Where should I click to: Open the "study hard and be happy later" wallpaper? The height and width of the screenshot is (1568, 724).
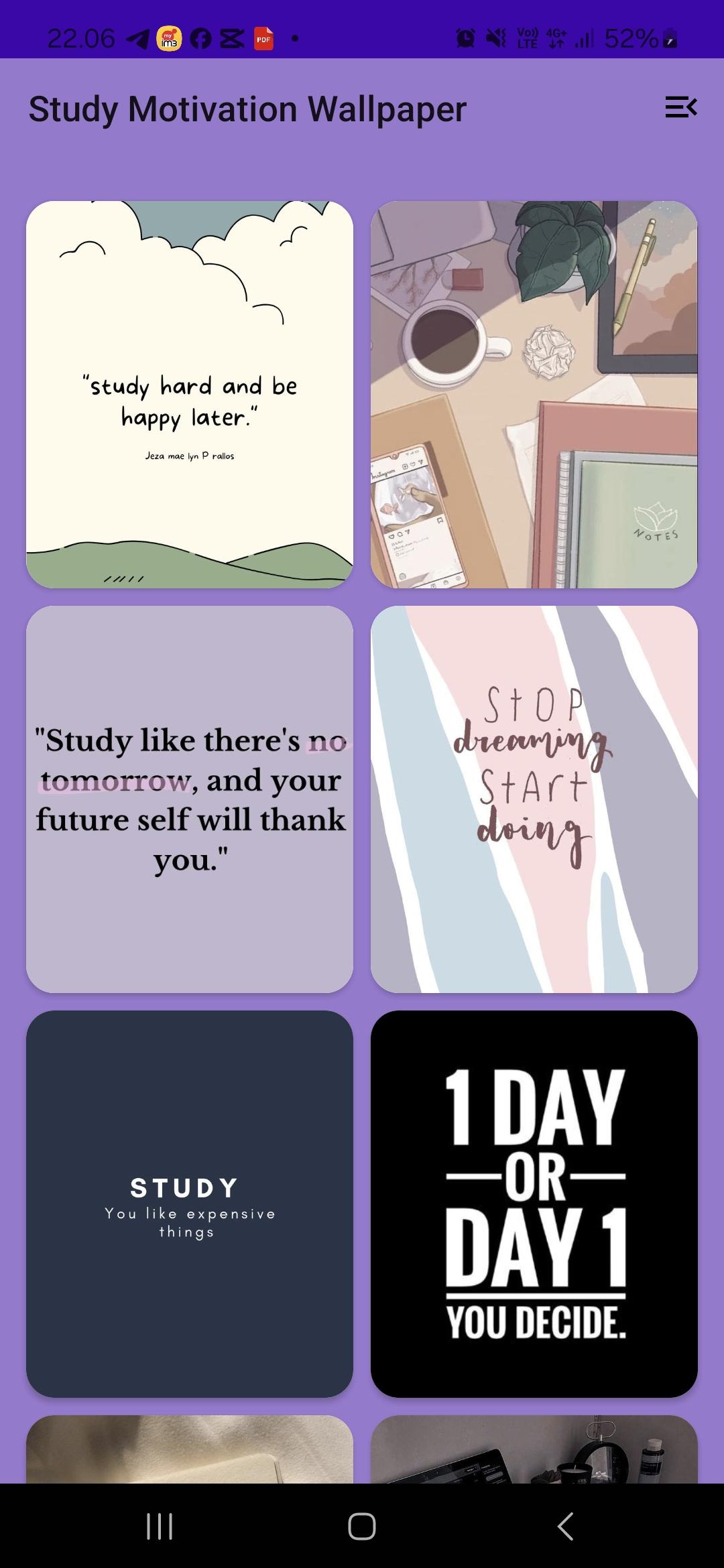coord(190,395)
